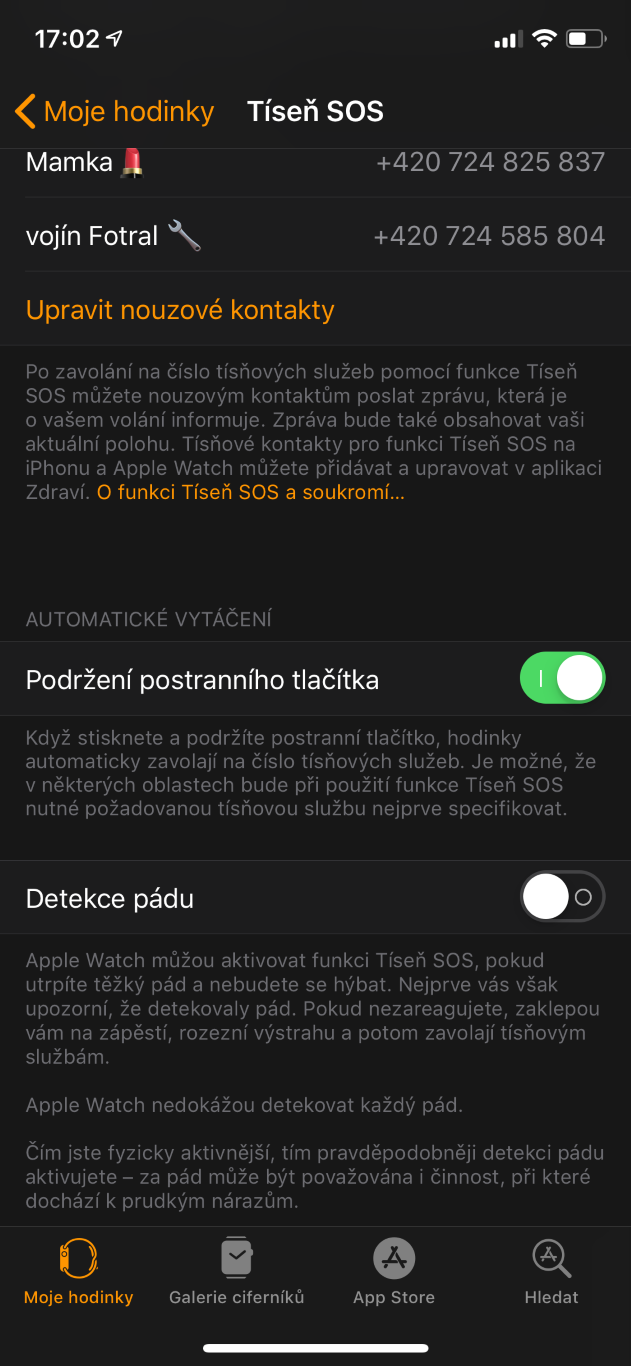Open the Hledat tab
This screenshot has height=1366, width=631.
click(x=551, y=1271)
